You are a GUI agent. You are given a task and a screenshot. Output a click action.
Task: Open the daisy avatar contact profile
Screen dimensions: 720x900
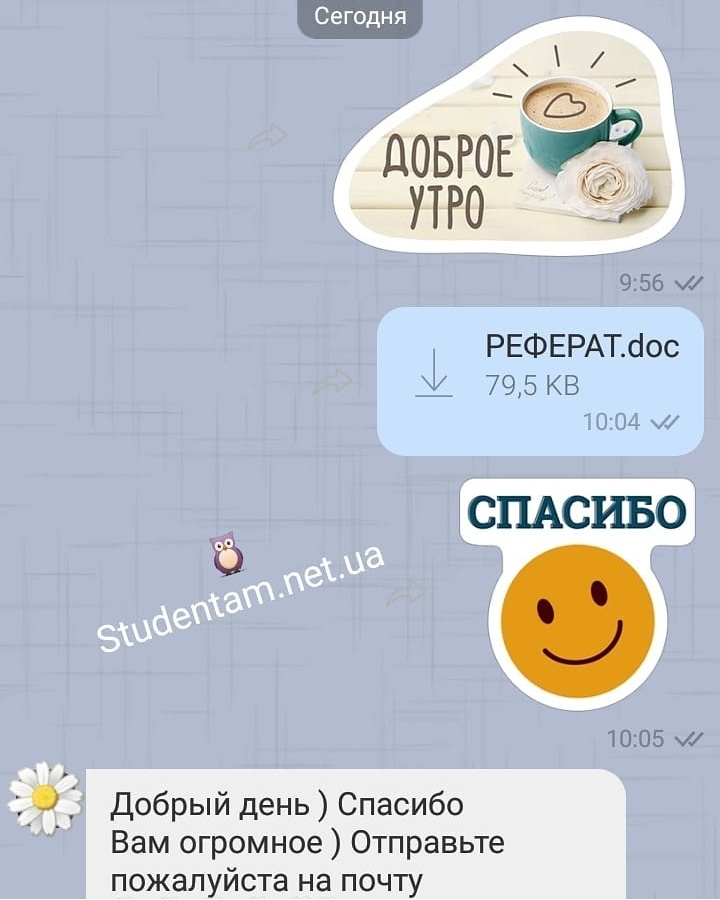[44, 798]
